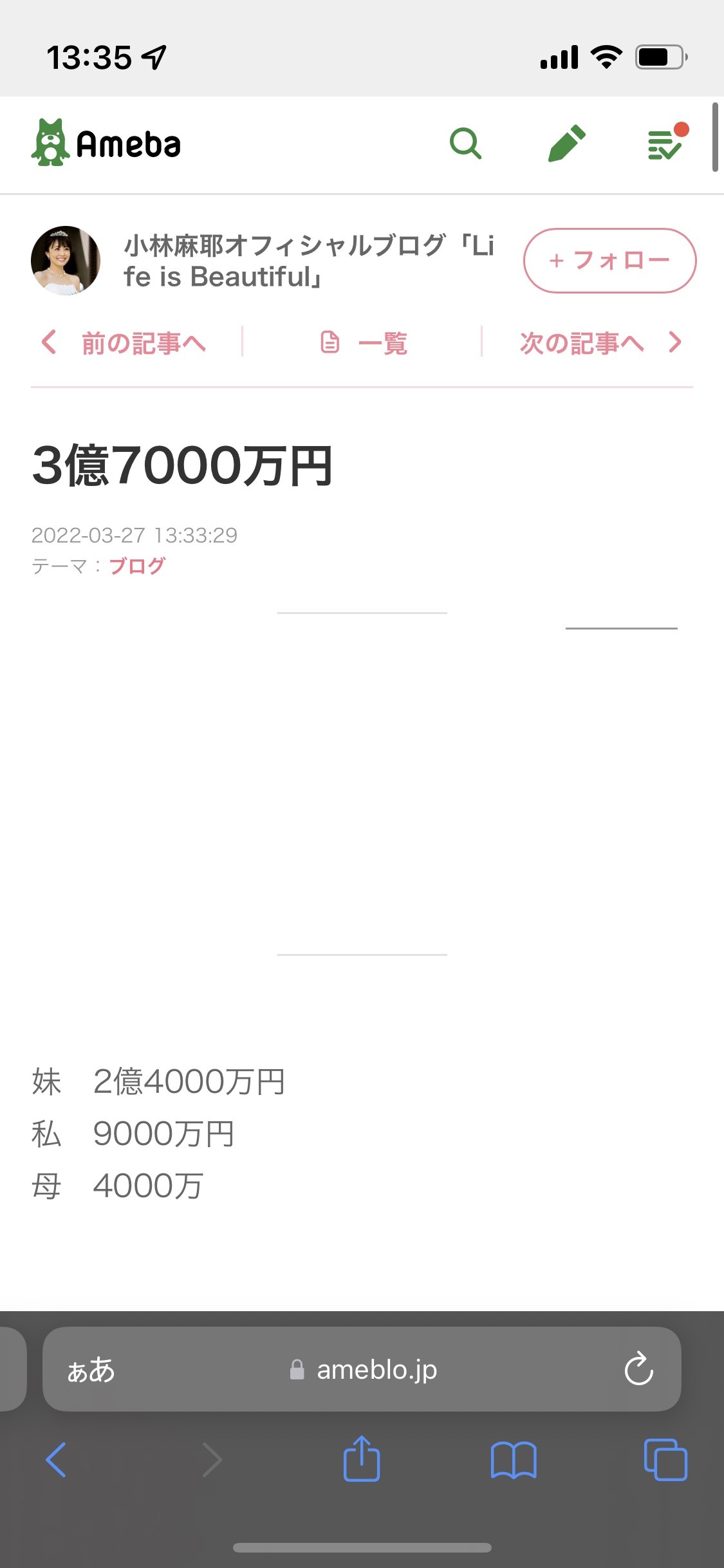
Task: Open the ブログ theme link
Action: (137, 566)
